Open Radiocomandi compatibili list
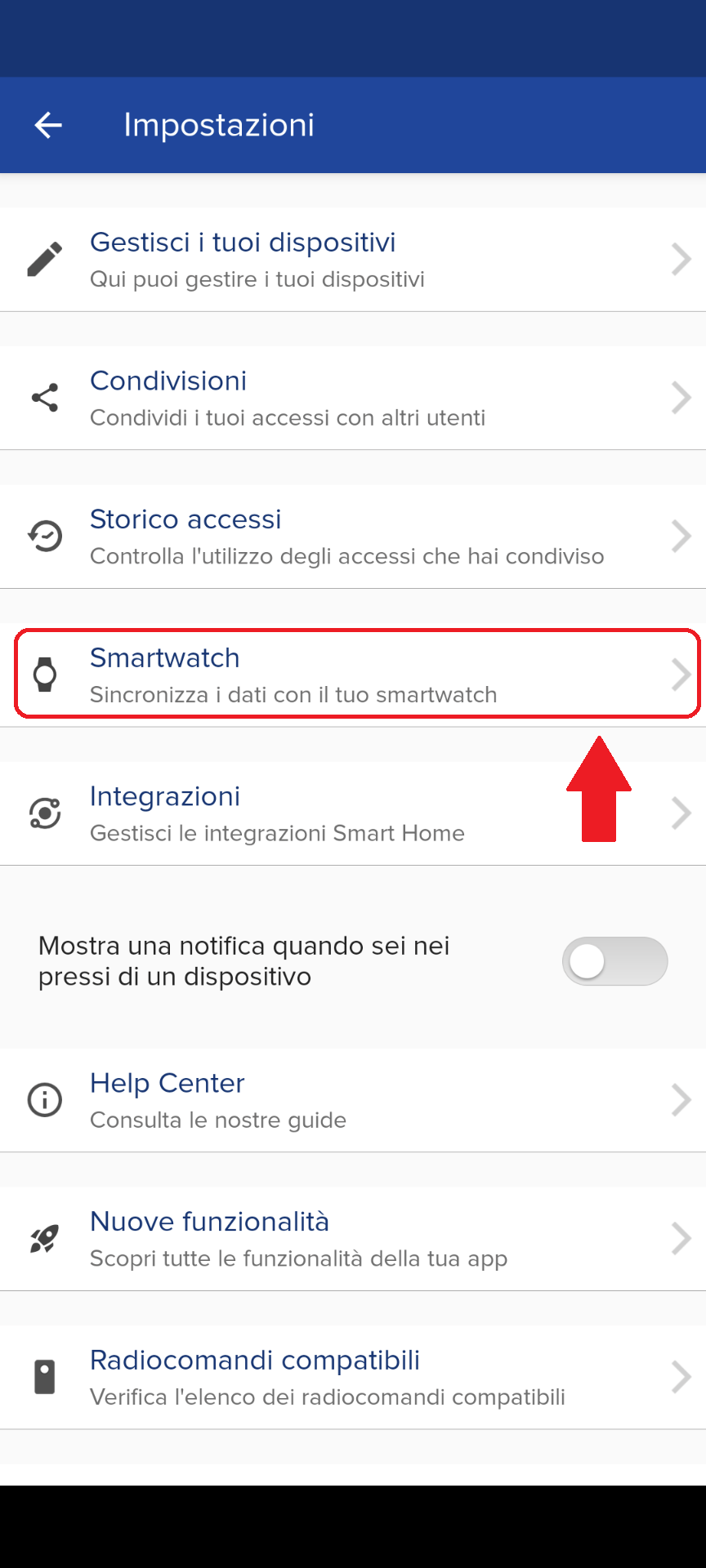The height and width of the screenshot is (1568, 706). 353,1377
